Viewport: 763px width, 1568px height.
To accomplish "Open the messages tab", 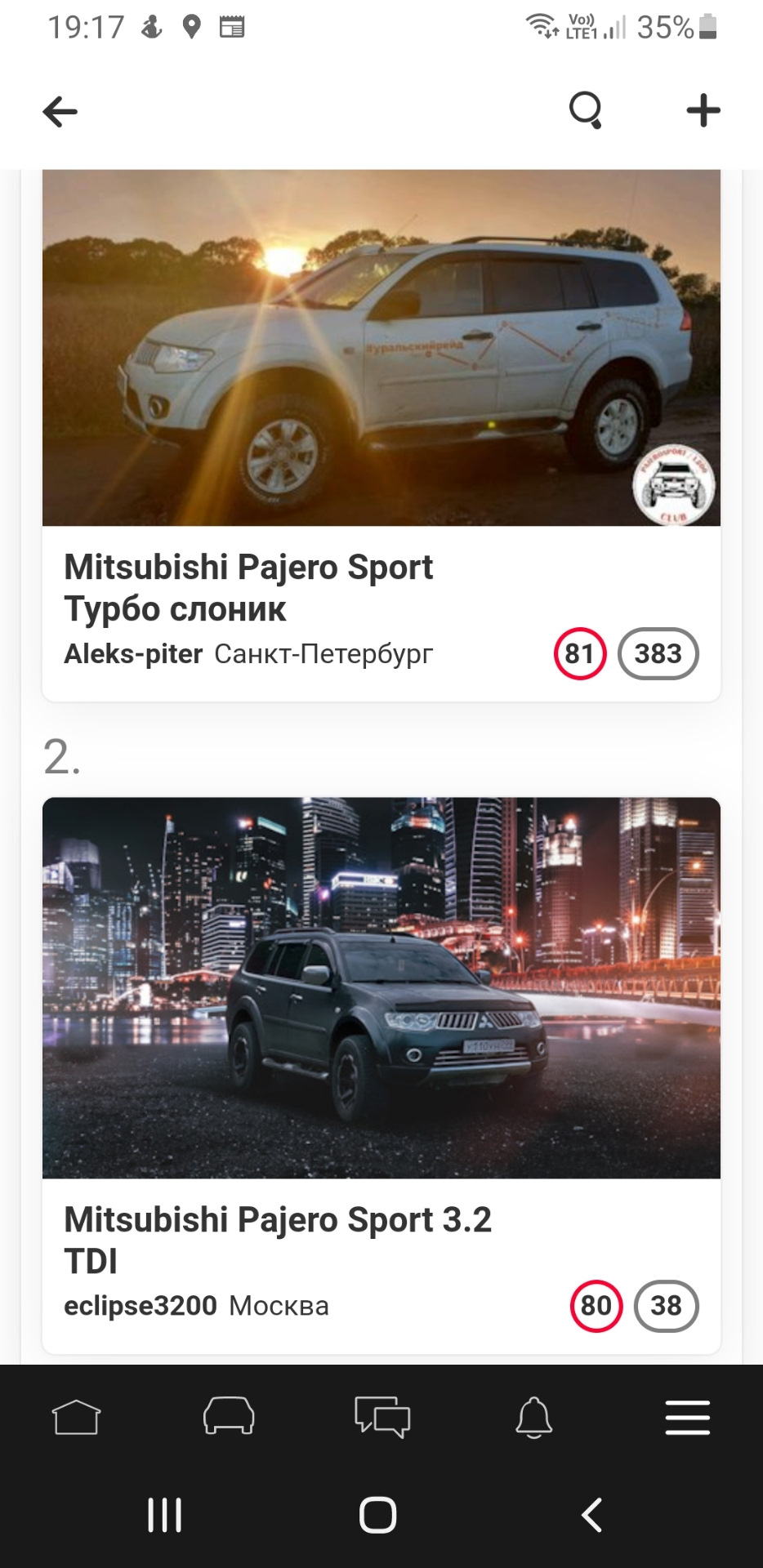I will (x=381, y=1417).
